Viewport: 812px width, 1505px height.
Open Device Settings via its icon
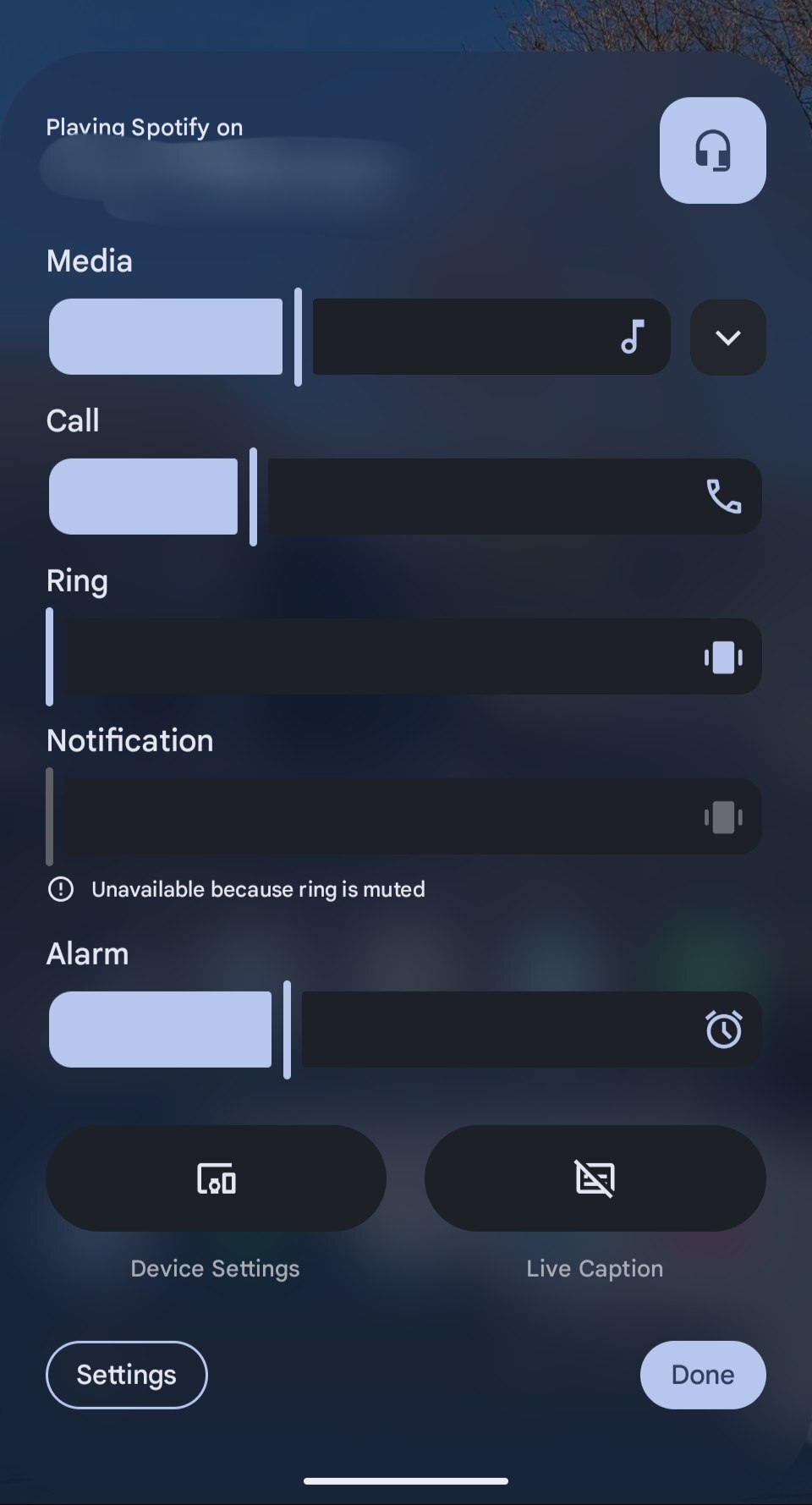point(216,1178)
